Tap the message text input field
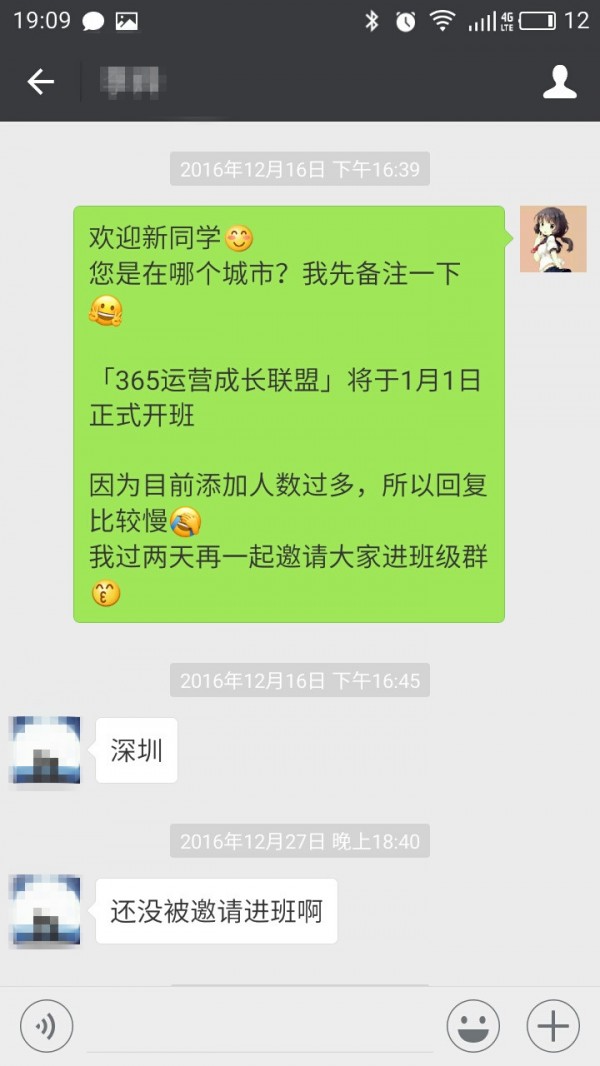 coord(260,1028)
